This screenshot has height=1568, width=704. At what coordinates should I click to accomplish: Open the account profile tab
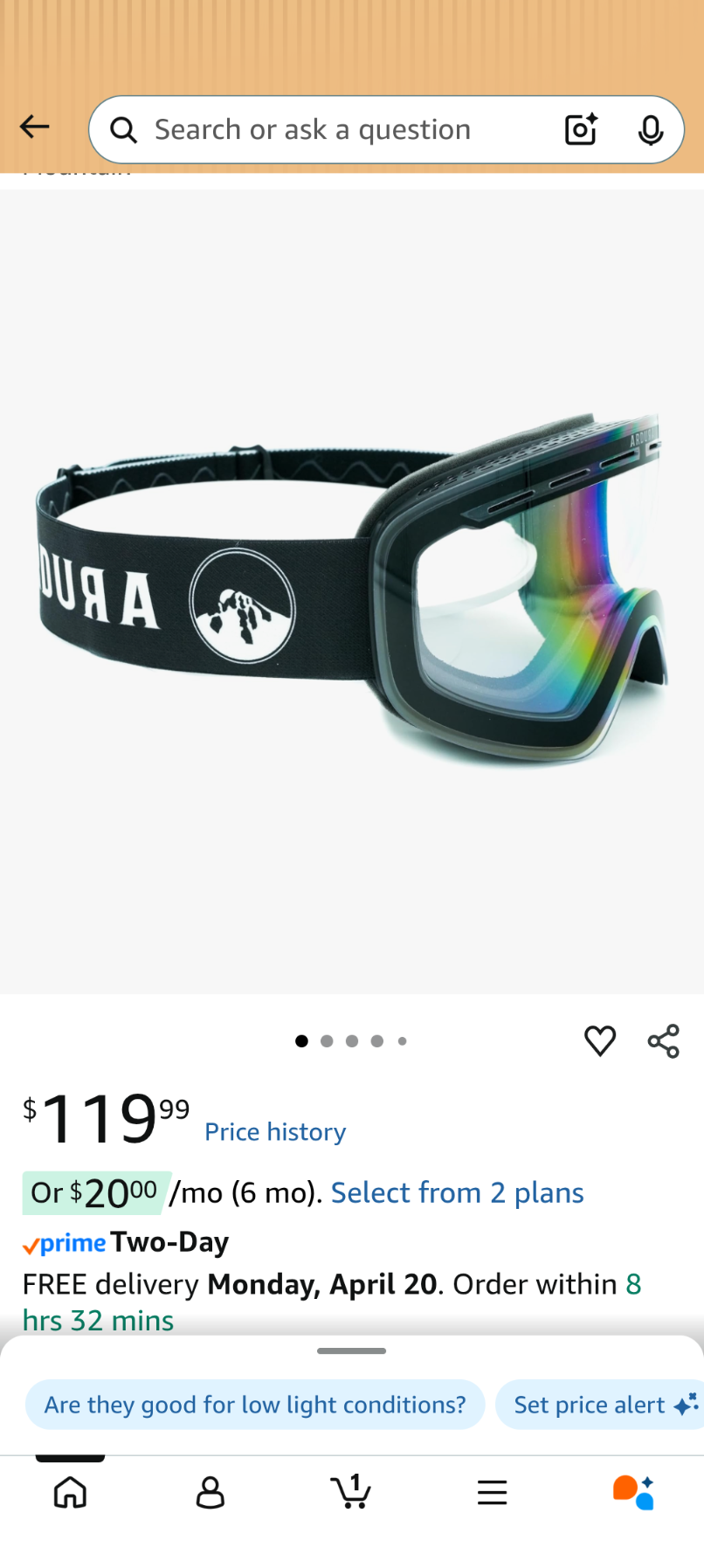[x=211, y=1493]
